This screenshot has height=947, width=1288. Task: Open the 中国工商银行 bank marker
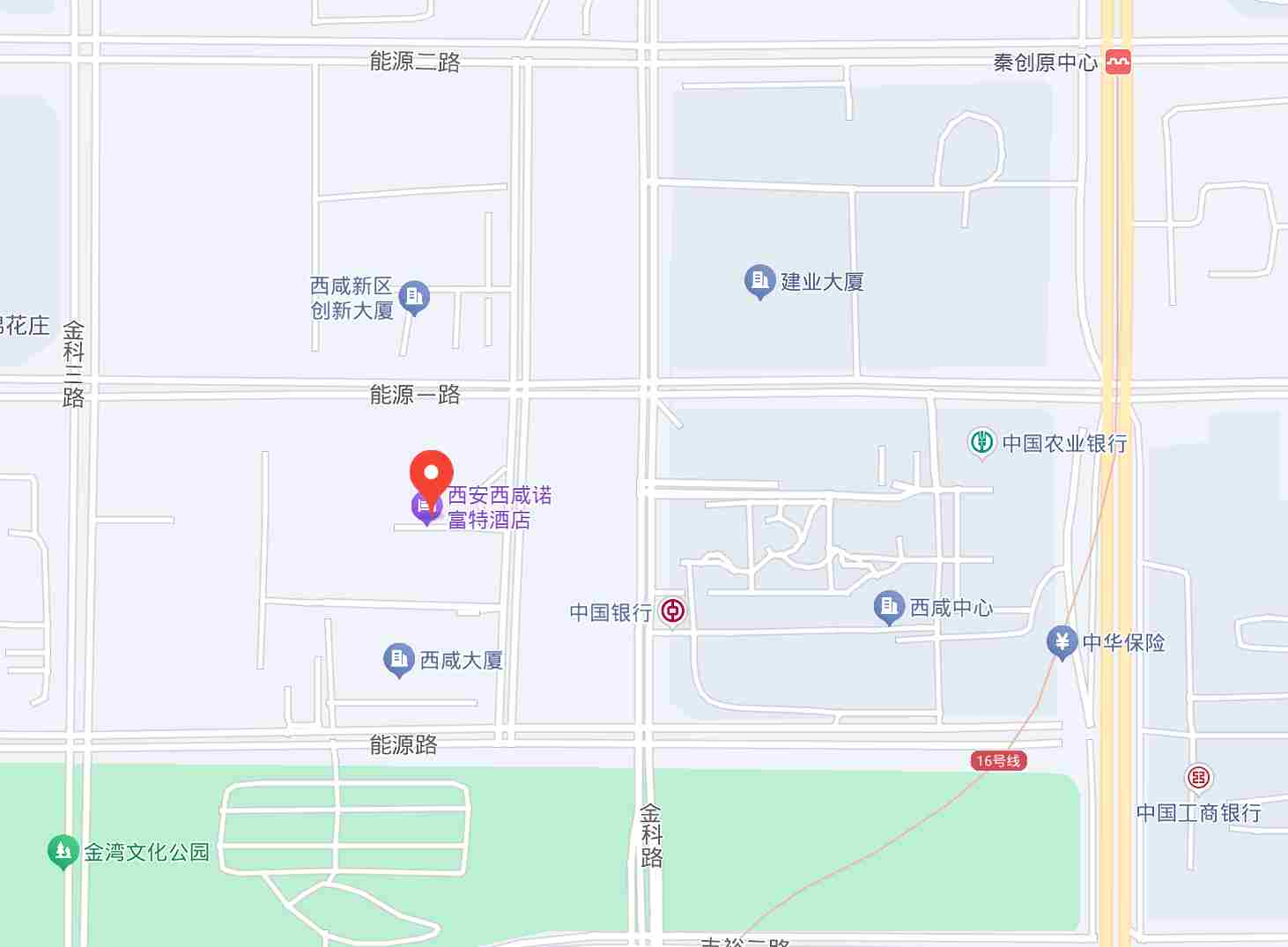click(x=1198, y=777)
